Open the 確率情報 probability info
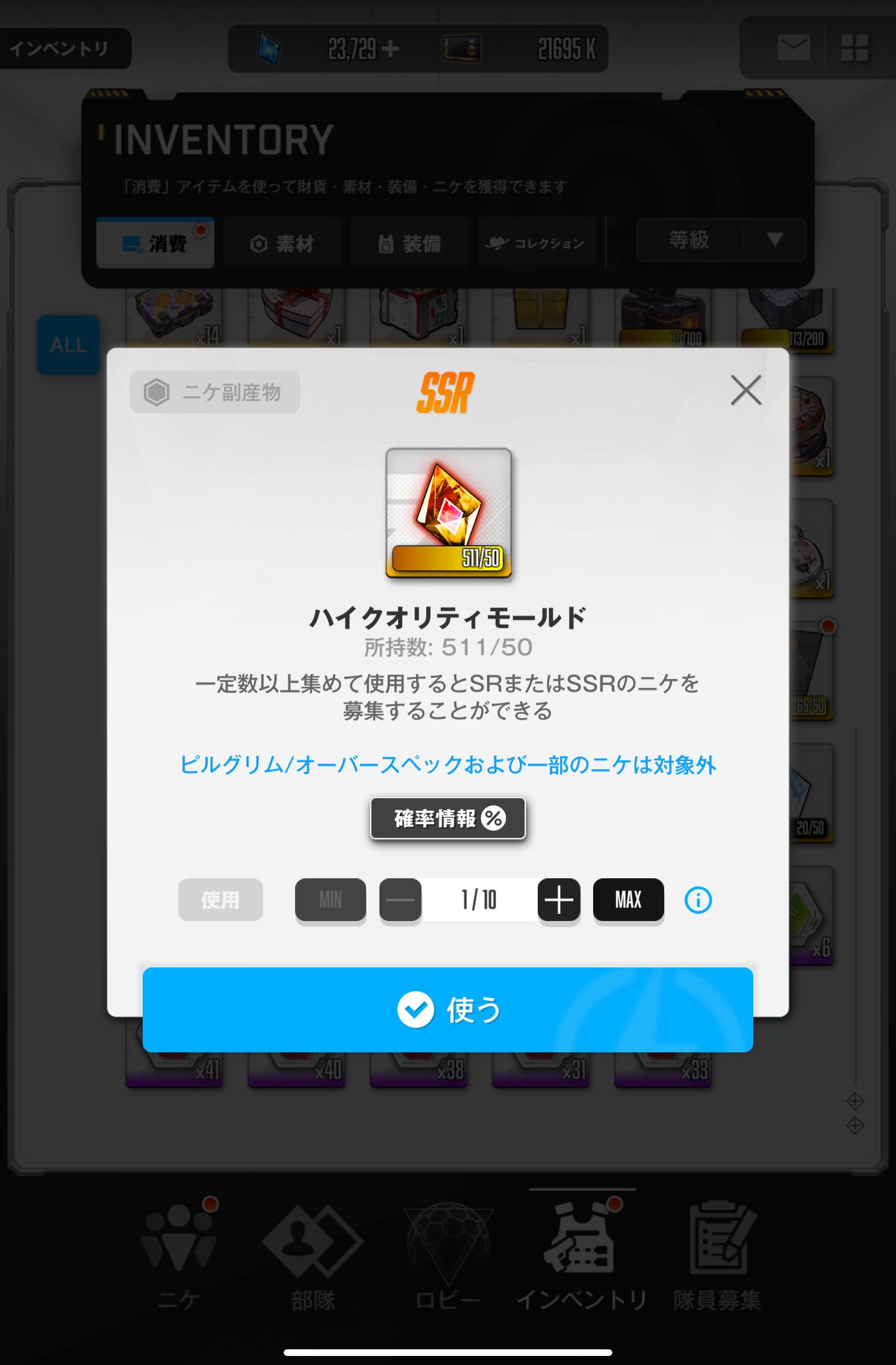 pyautogui.click(x=448, y=818)
